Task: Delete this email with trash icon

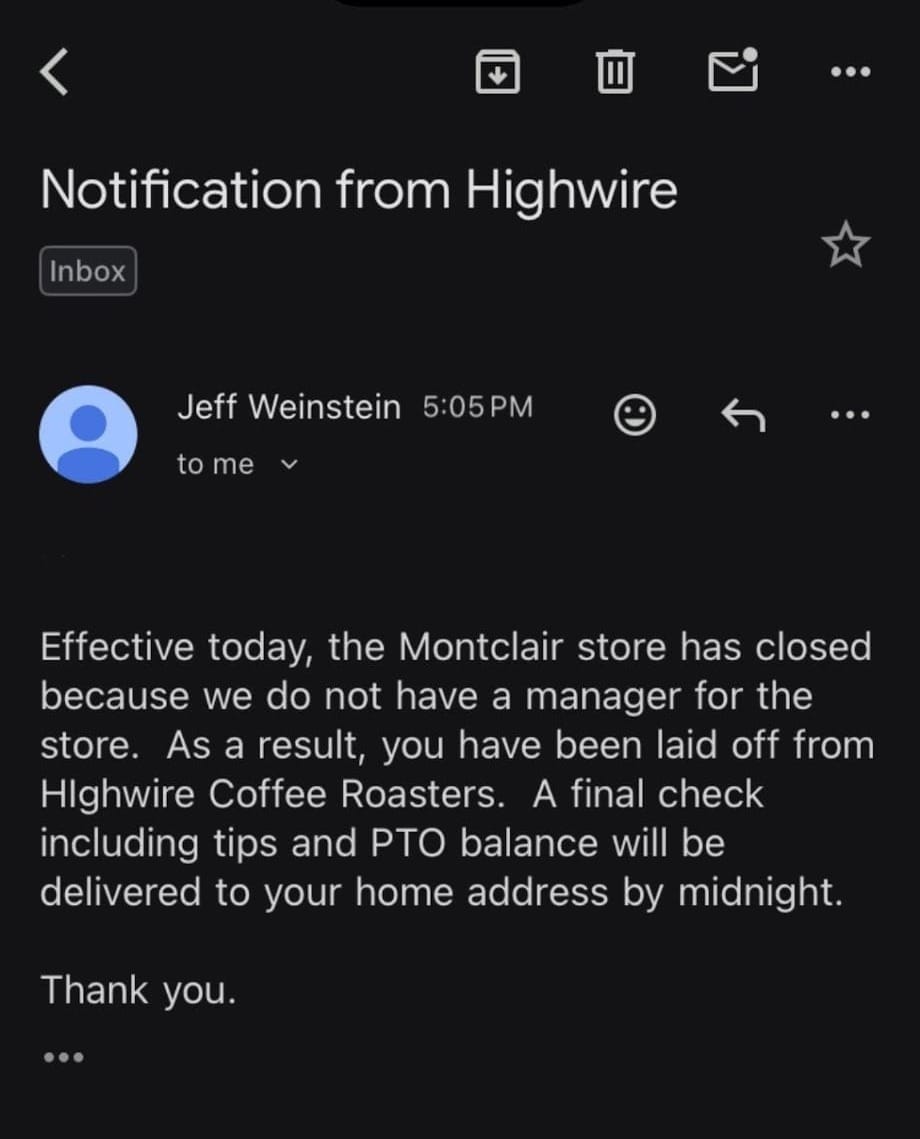Action: [615, 71]
